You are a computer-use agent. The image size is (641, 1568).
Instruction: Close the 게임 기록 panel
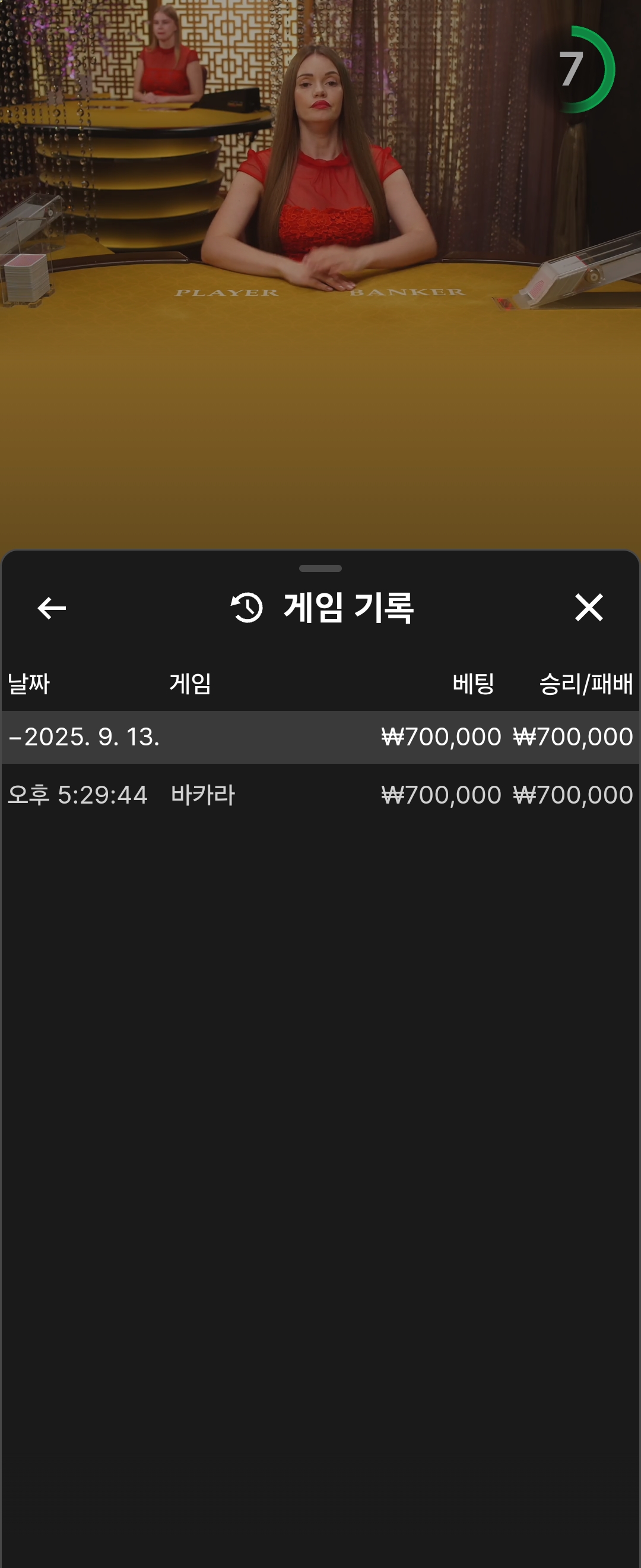coord(588,608)
